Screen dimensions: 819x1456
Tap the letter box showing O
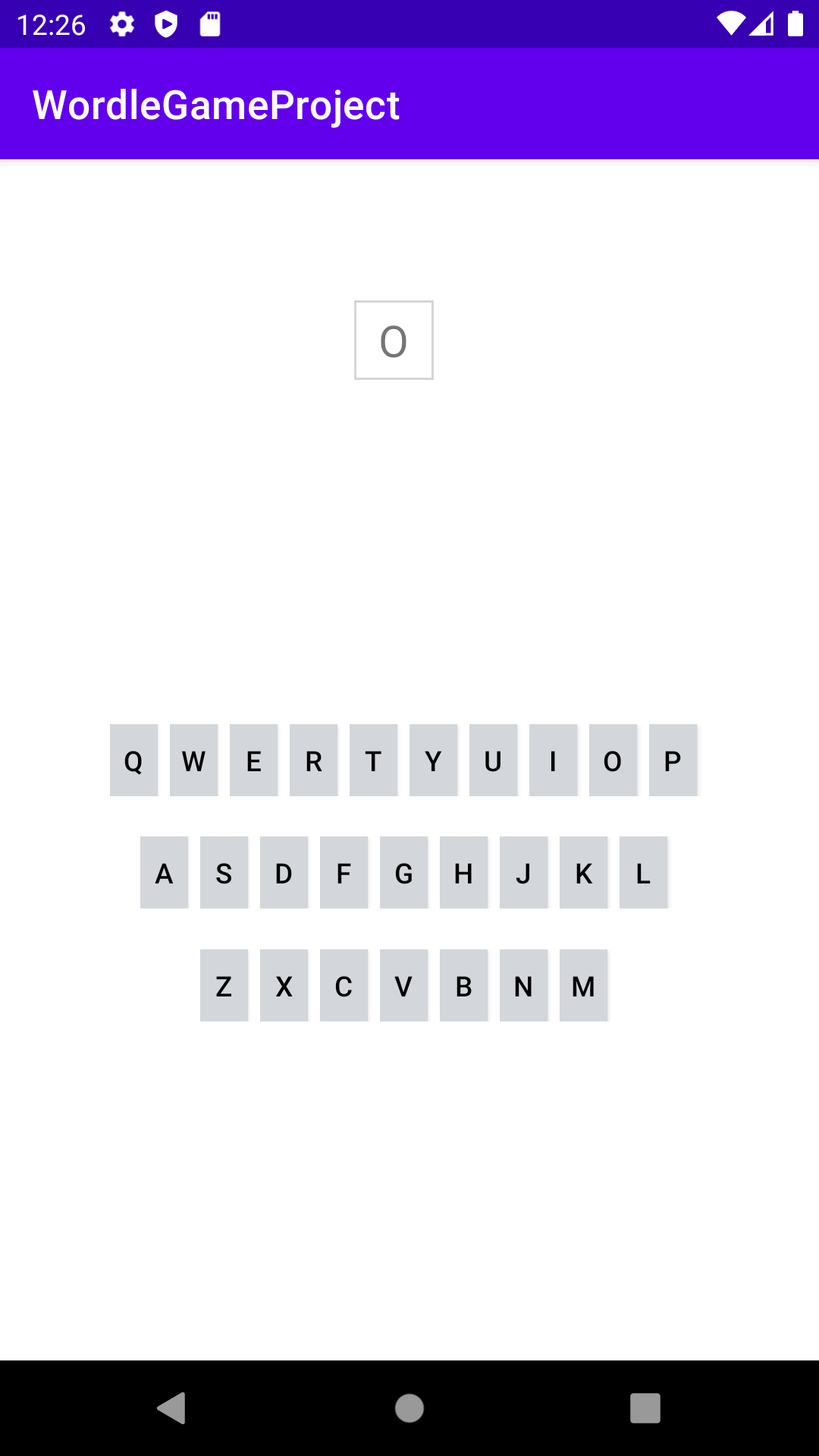coord(394,340)
